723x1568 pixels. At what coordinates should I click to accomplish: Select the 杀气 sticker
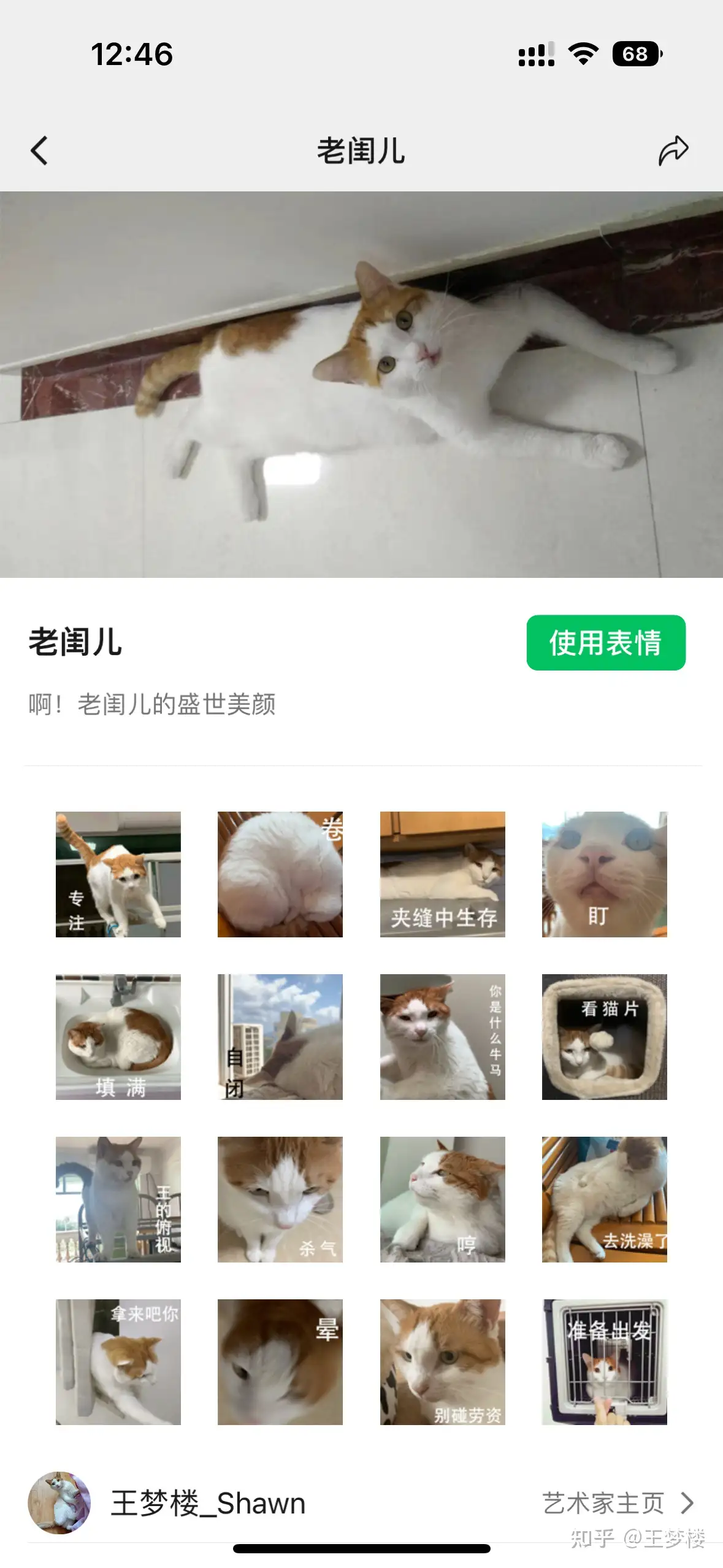coord(280,1199)
